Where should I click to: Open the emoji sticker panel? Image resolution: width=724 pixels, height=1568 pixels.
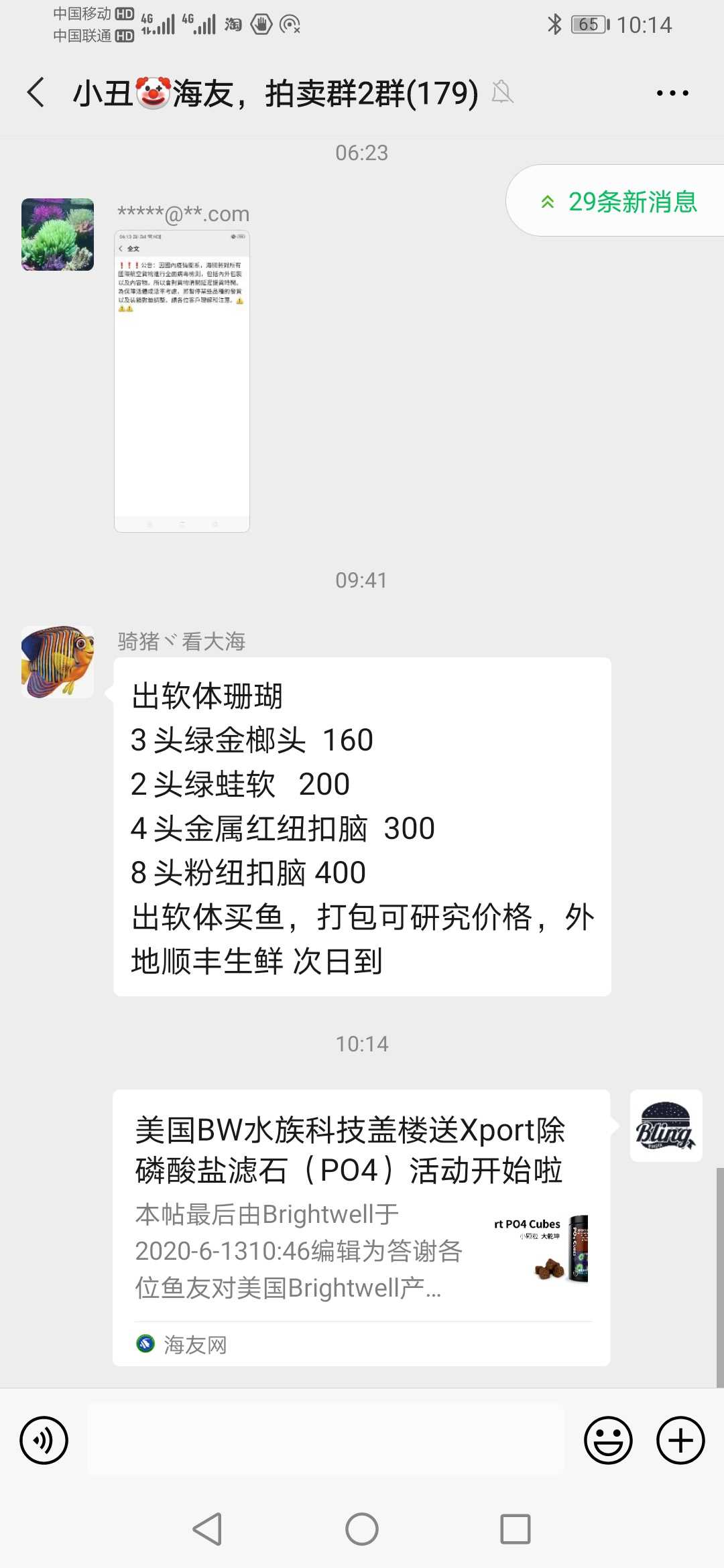point(608,1440)
